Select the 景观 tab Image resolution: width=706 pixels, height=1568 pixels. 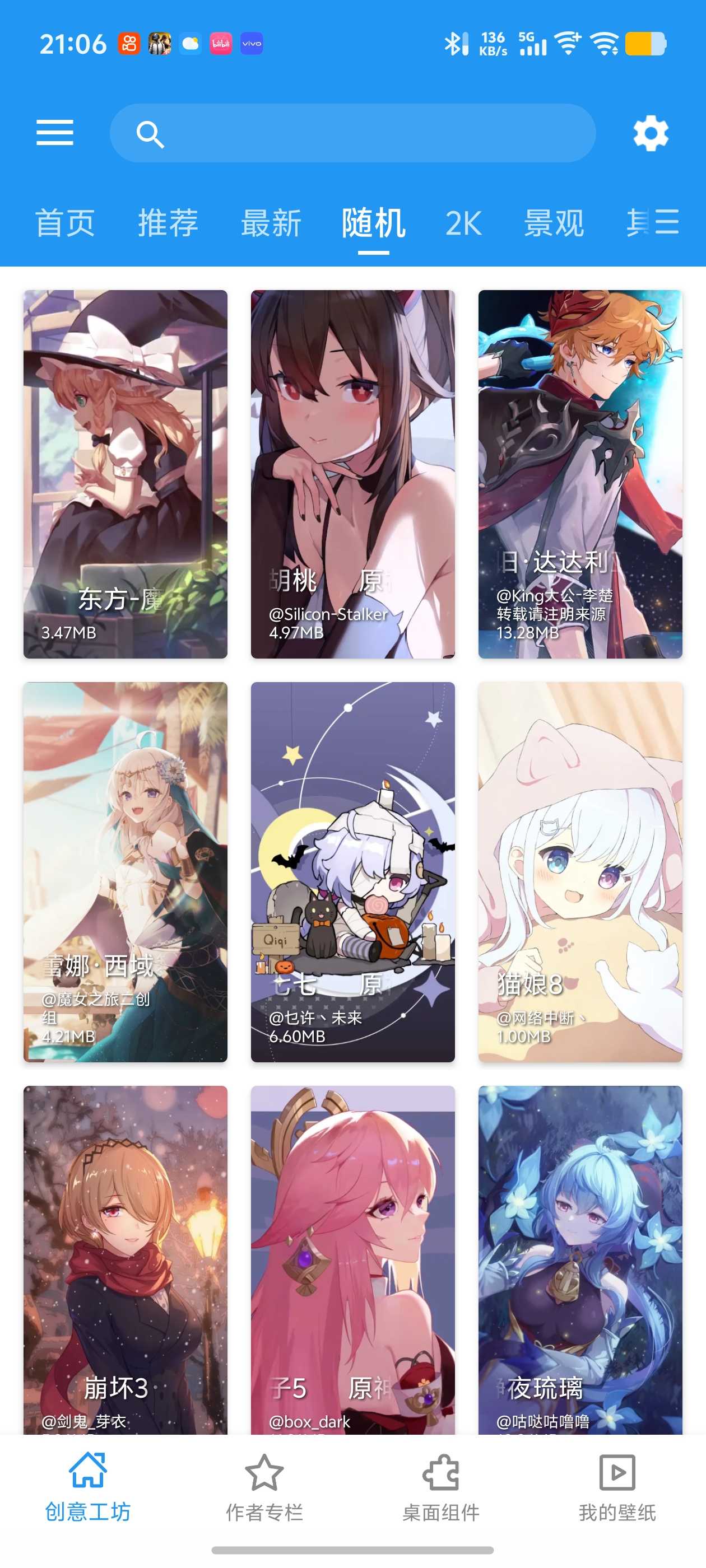(x=553, y=223)
